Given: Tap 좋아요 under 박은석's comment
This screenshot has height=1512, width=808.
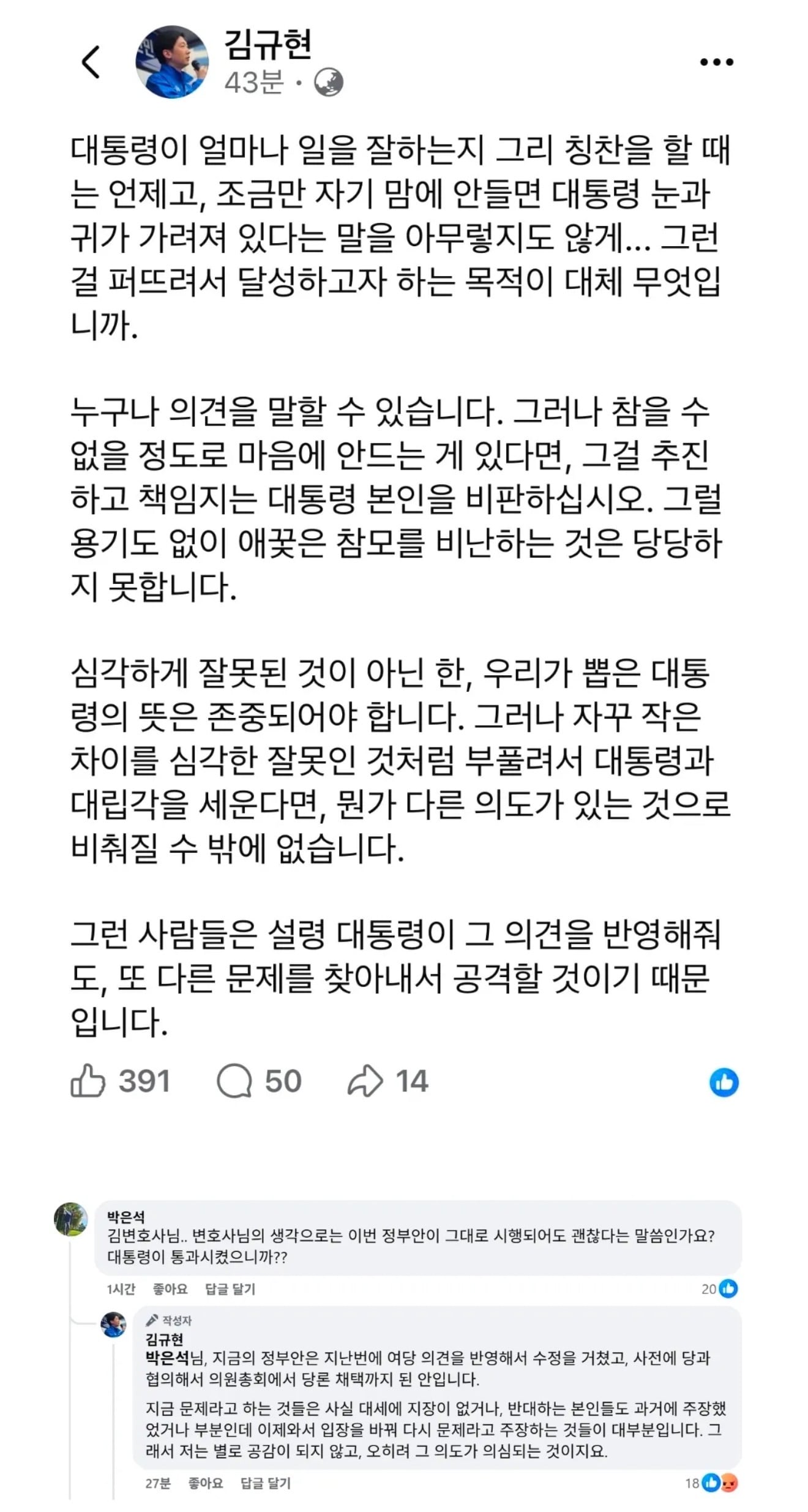Looking at the screenshot, I should tap(170, 1288).
